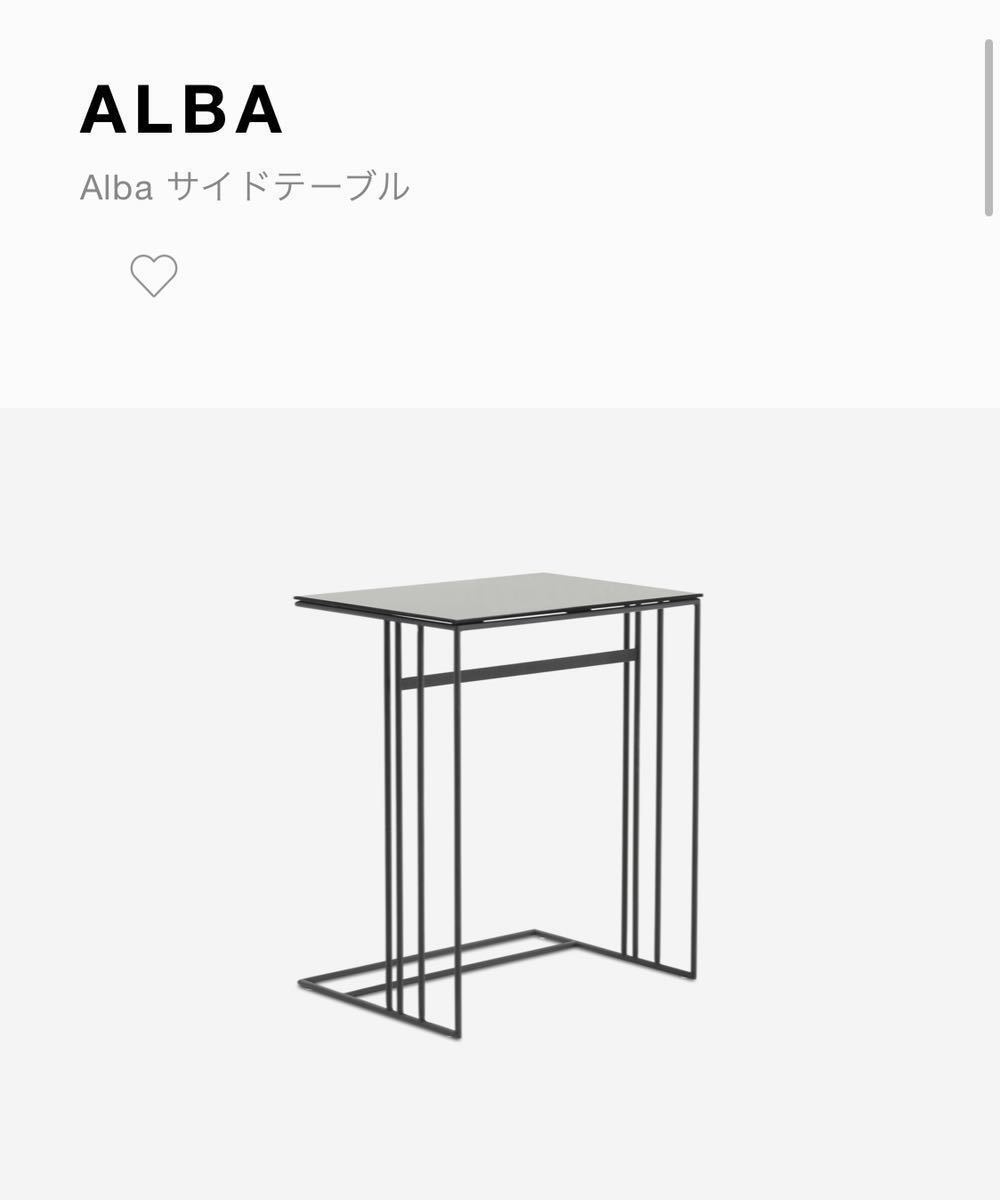Viewport: 1000px width, 1200px height.
Task: Click the heart symbol under the product name
Action: [x=155, y=275]
